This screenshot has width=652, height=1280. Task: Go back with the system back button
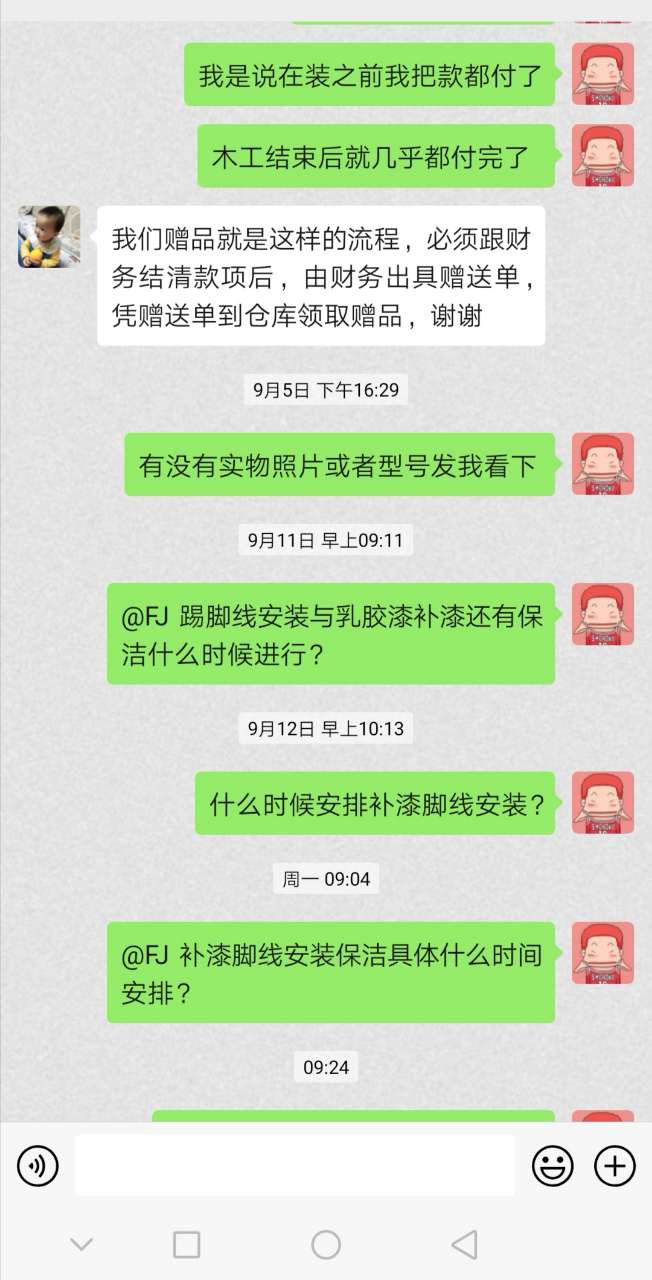point(464,1245)
